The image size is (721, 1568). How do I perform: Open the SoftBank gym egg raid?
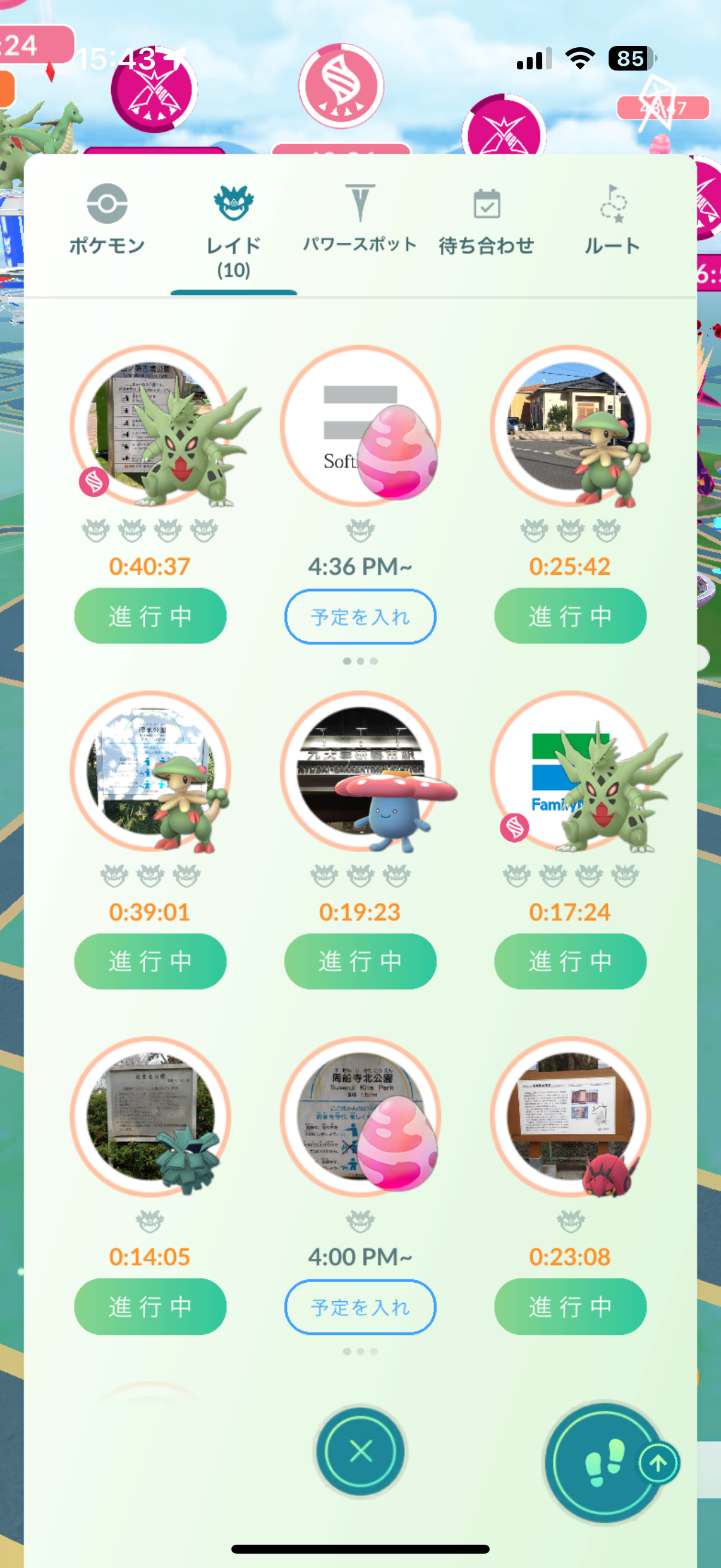click(x=360, y=426)
